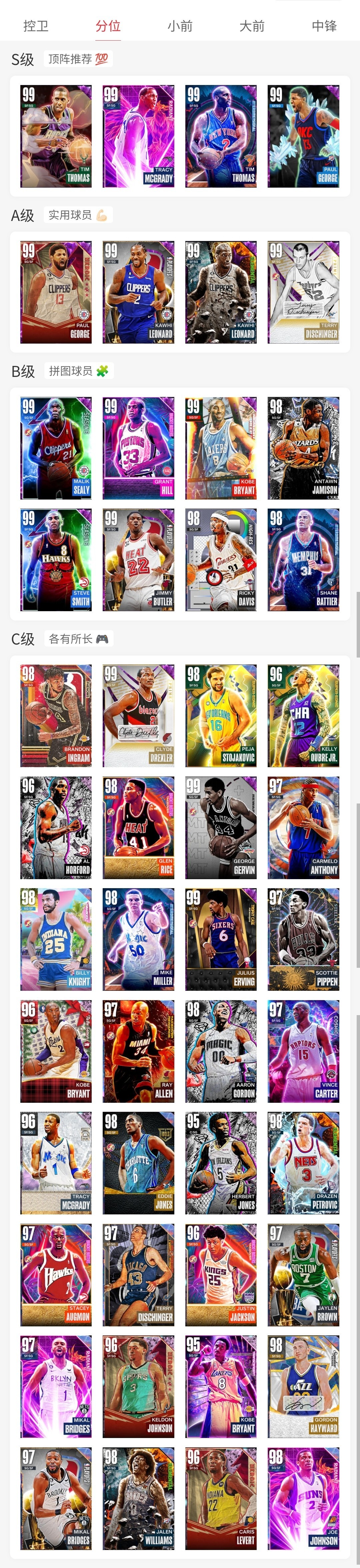Select the Joe Johnson card

303,1499
